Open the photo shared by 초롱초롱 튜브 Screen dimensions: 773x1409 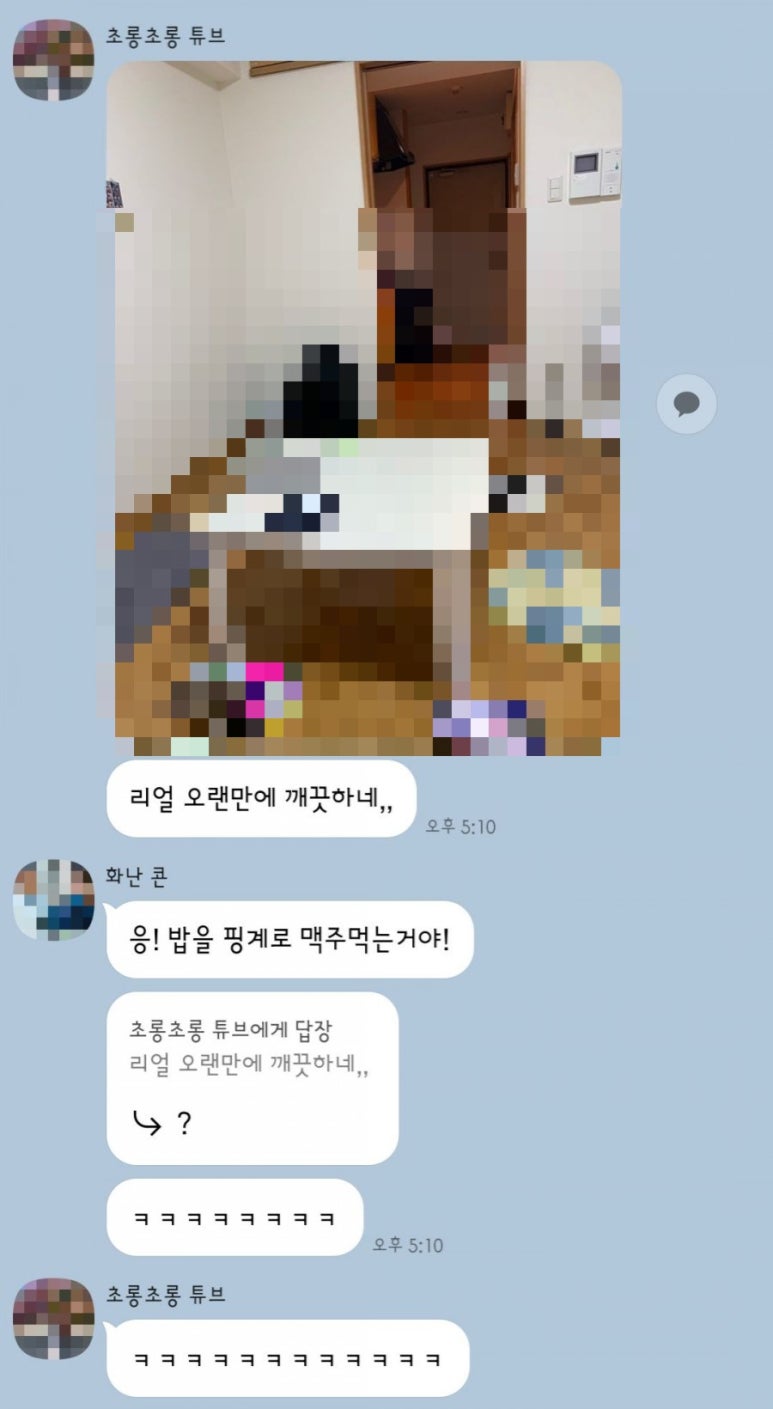click(364, 408)
